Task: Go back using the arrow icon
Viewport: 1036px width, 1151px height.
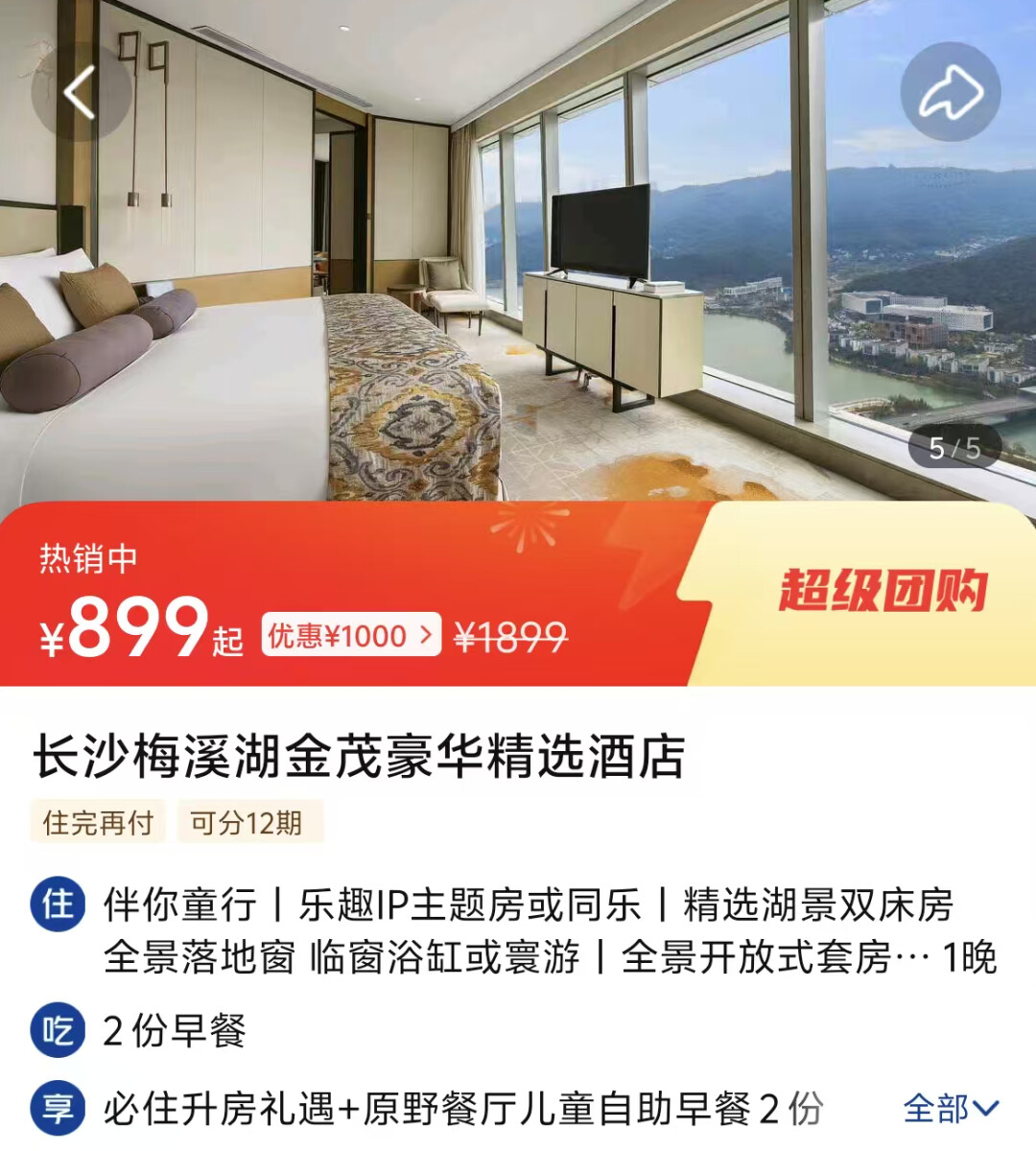Action: click(81, 92)
